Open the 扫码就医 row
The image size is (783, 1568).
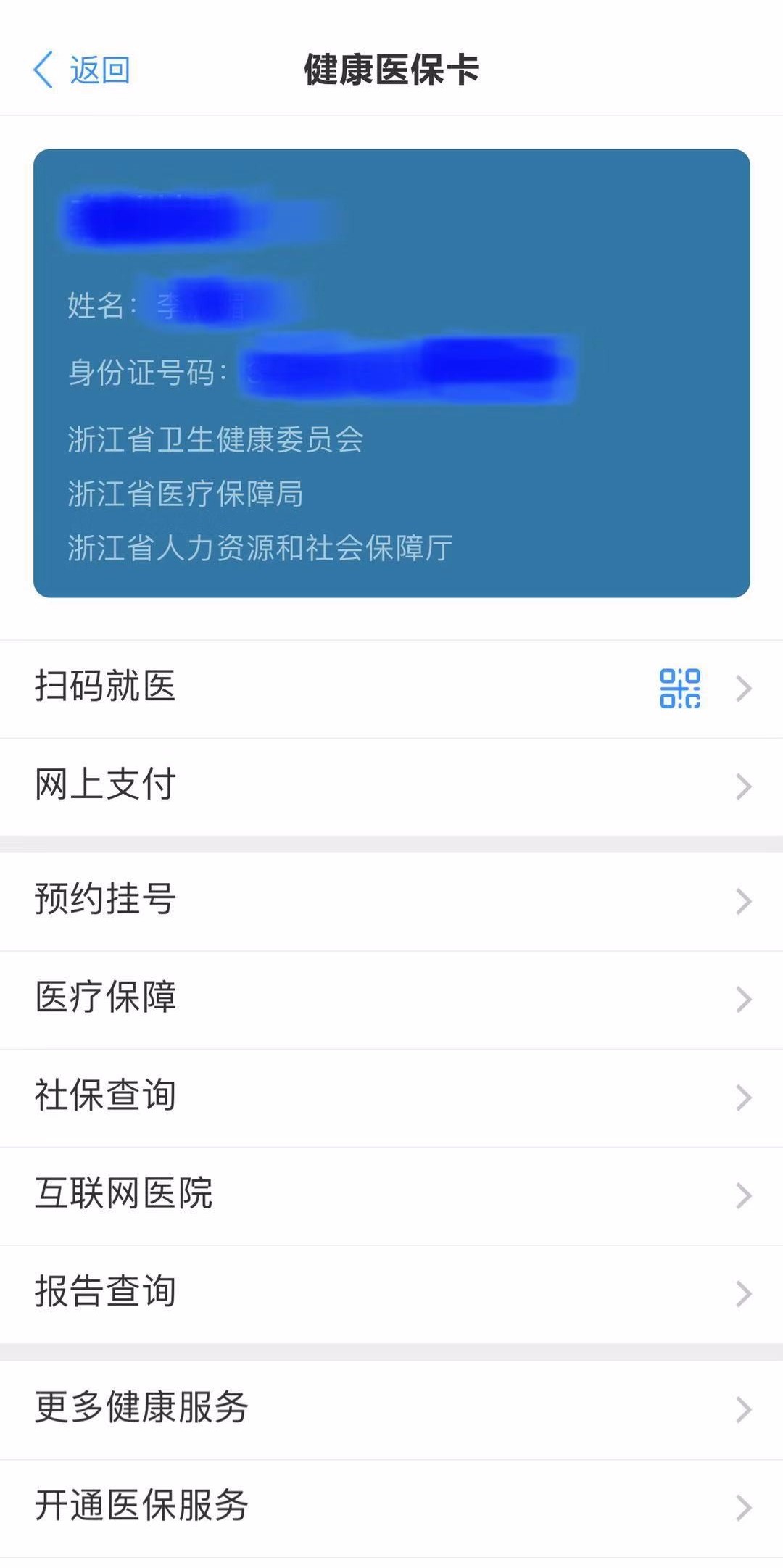coord(391,689)
